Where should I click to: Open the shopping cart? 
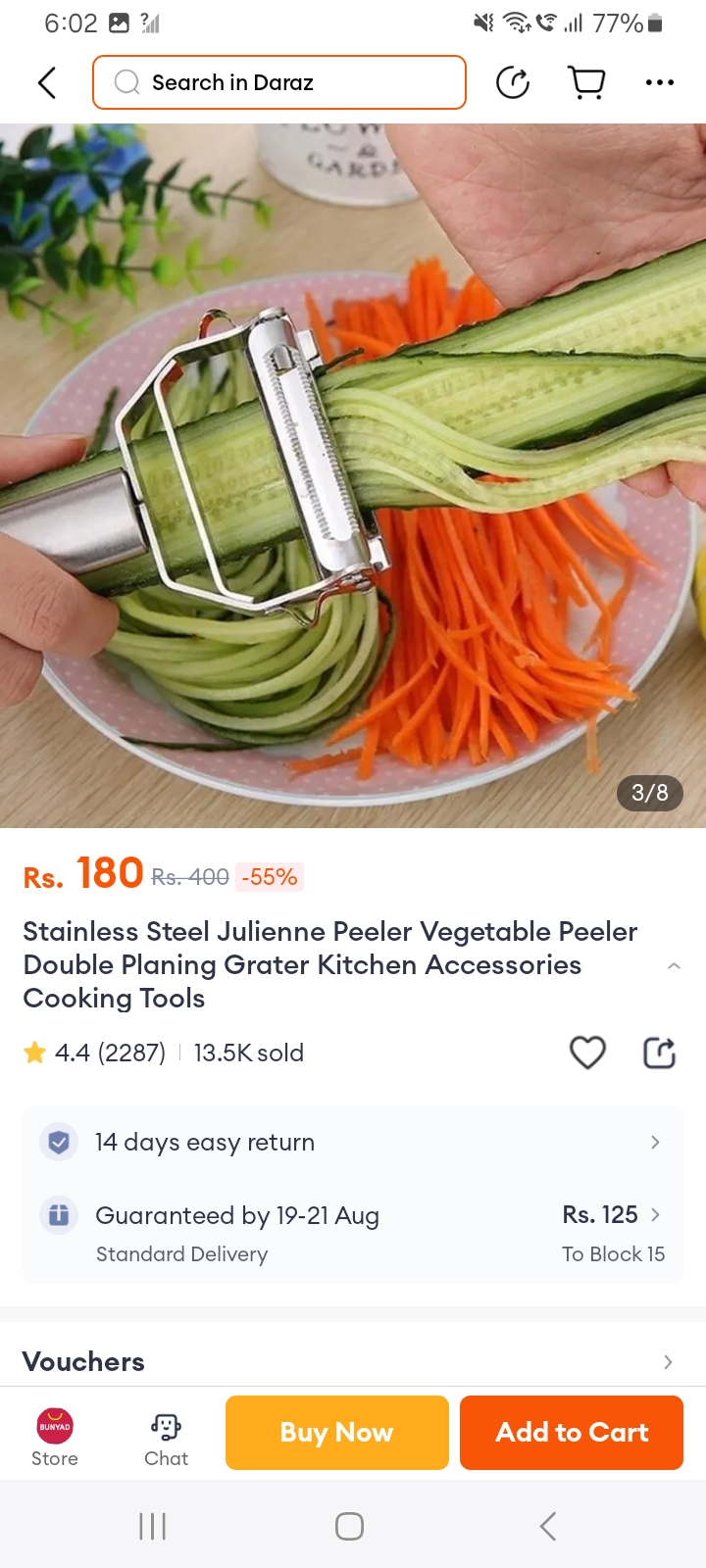pos(586,82)
